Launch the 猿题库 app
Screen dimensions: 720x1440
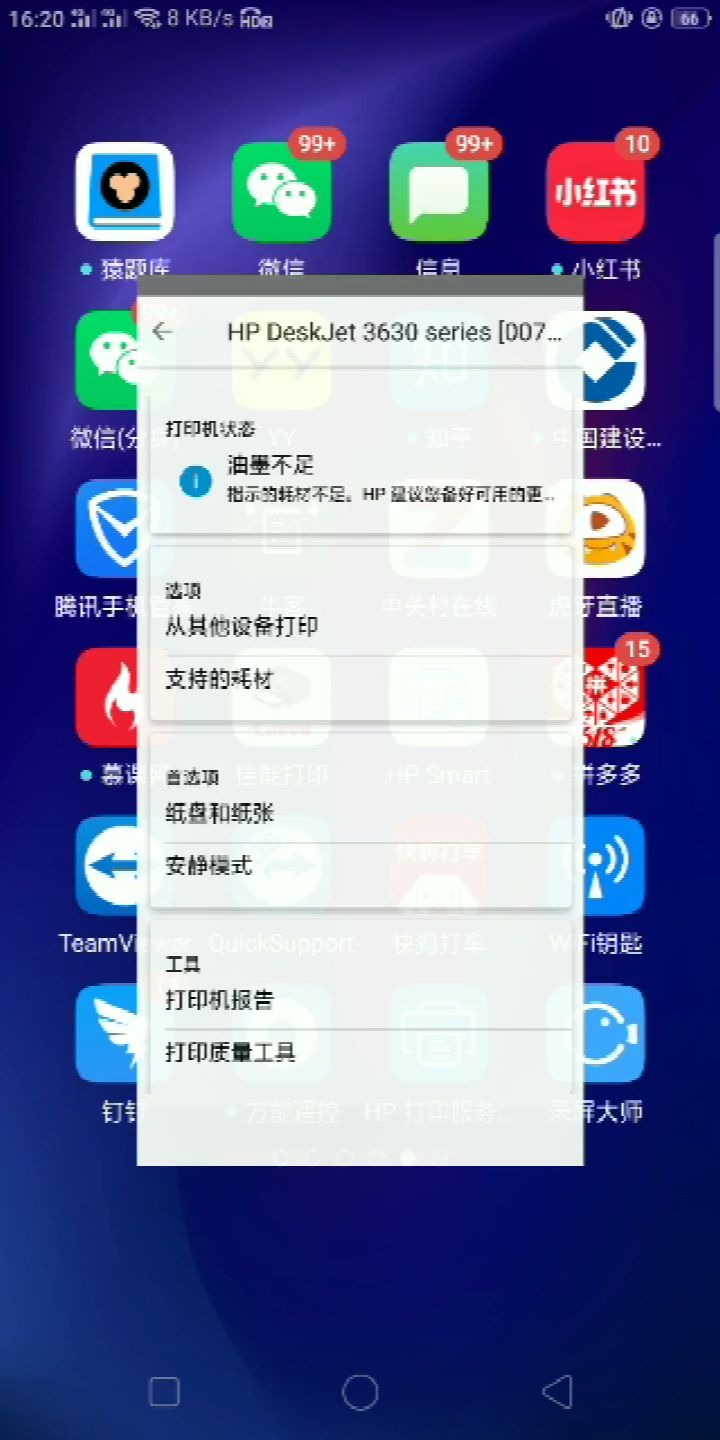pyautogui.click(x=124, y=192)
